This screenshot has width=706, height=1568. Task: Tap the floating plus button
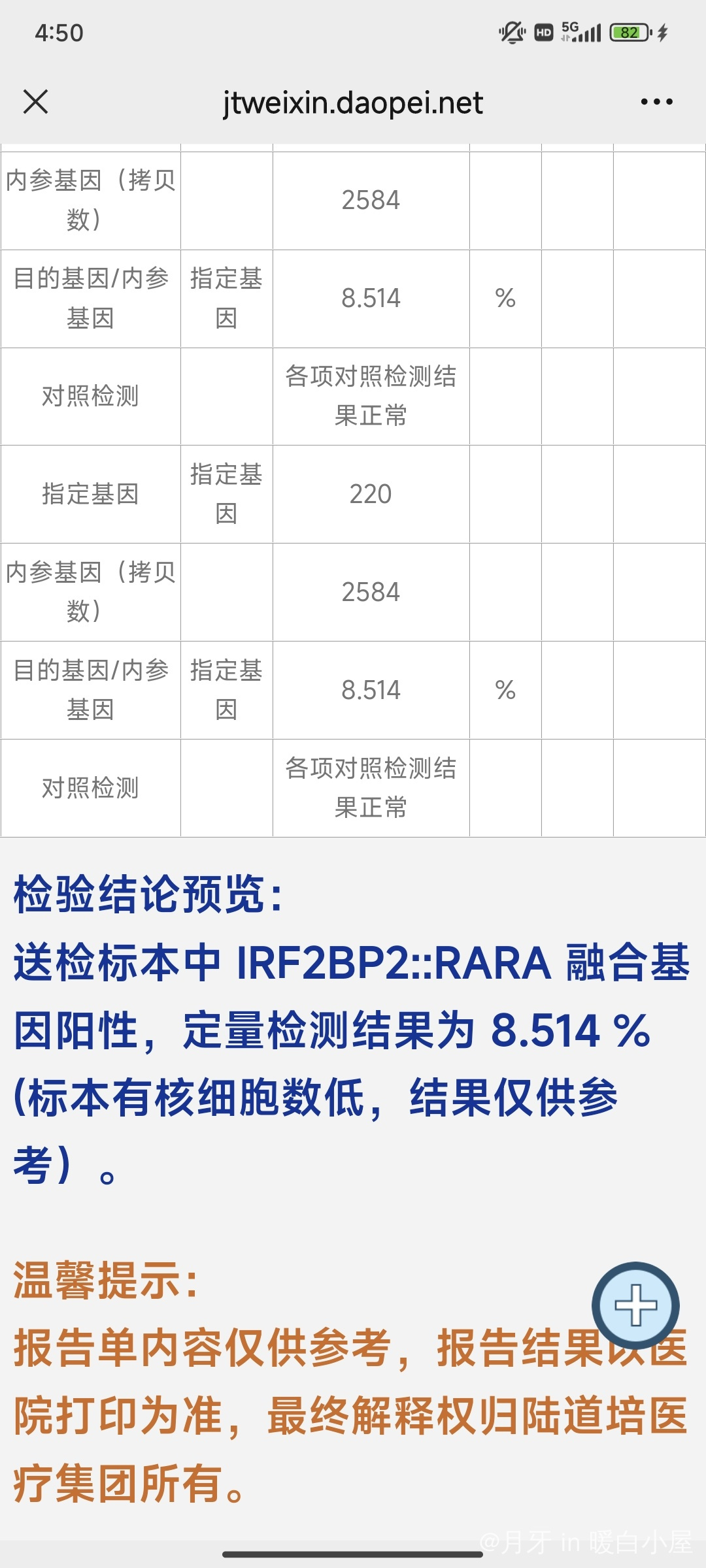[x=635, y=1305]
